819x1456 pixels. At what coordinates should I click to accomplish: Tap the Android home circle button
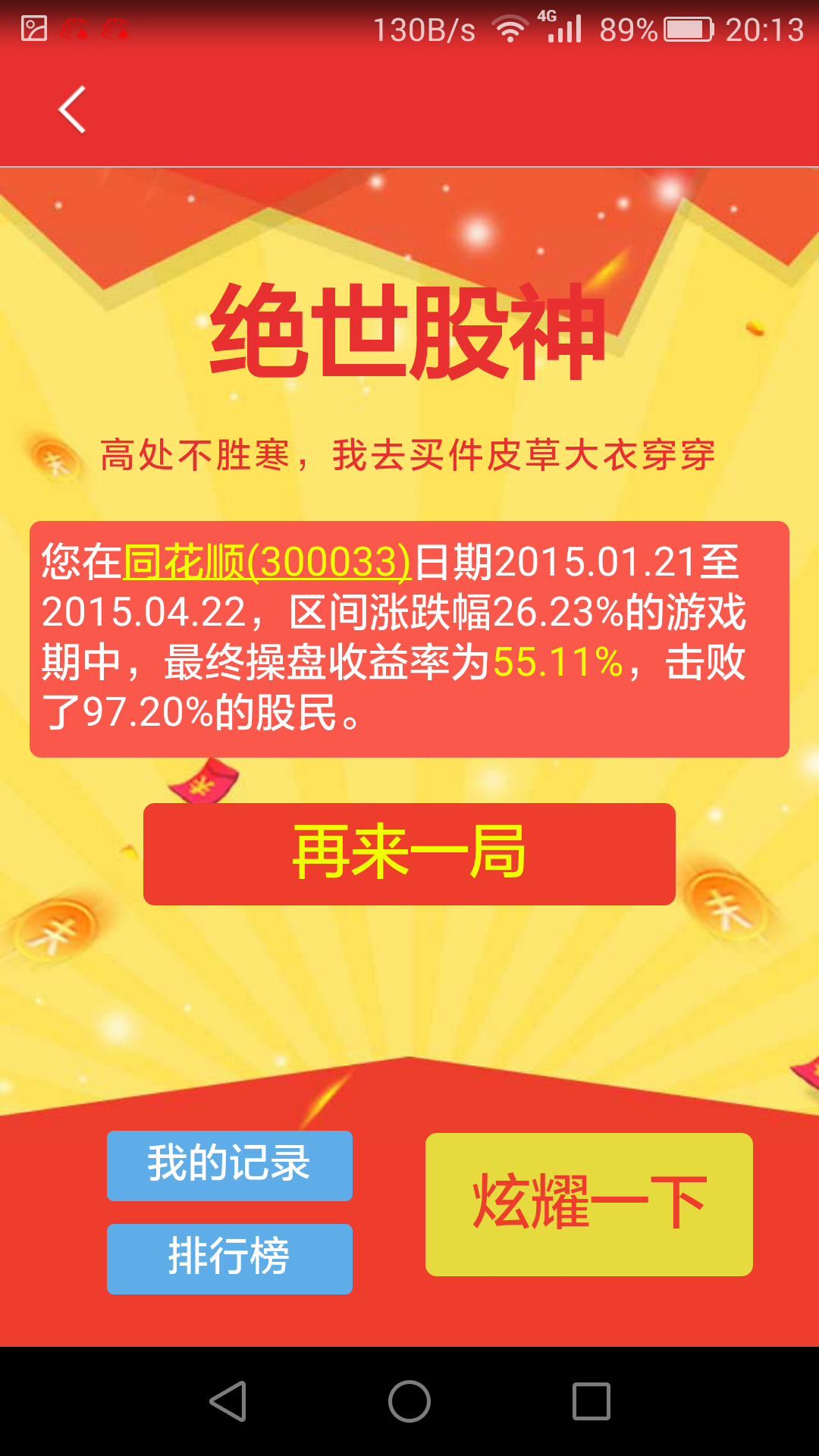point(407,1399)
